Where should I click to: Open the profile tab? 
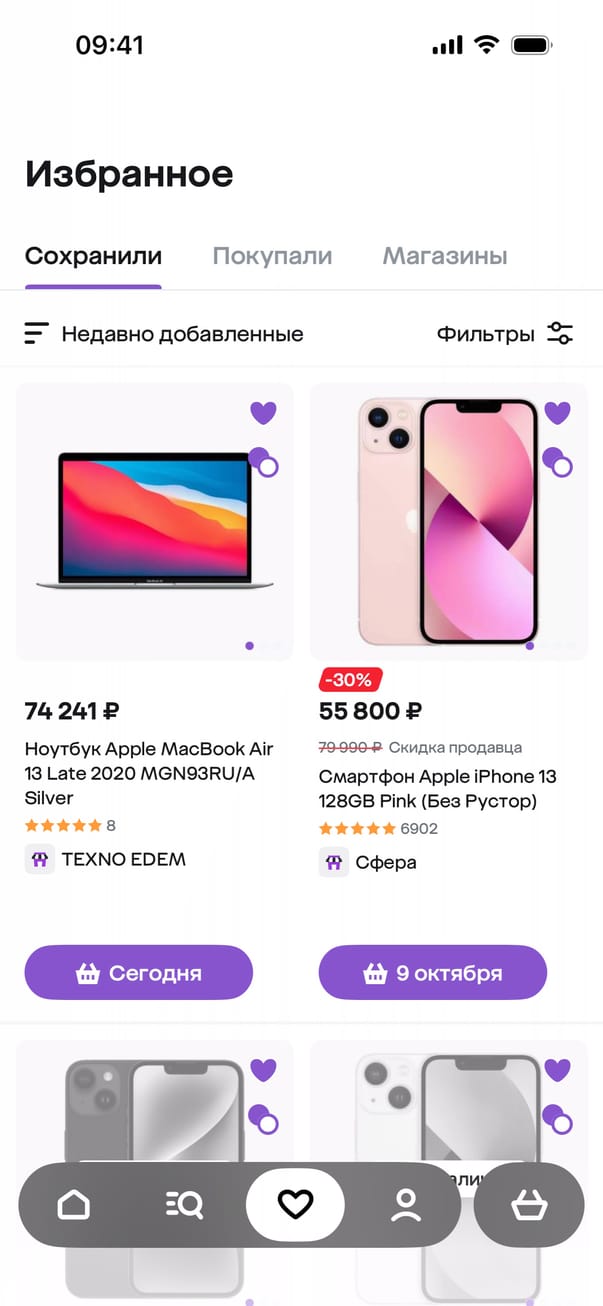click(406, 1205)
